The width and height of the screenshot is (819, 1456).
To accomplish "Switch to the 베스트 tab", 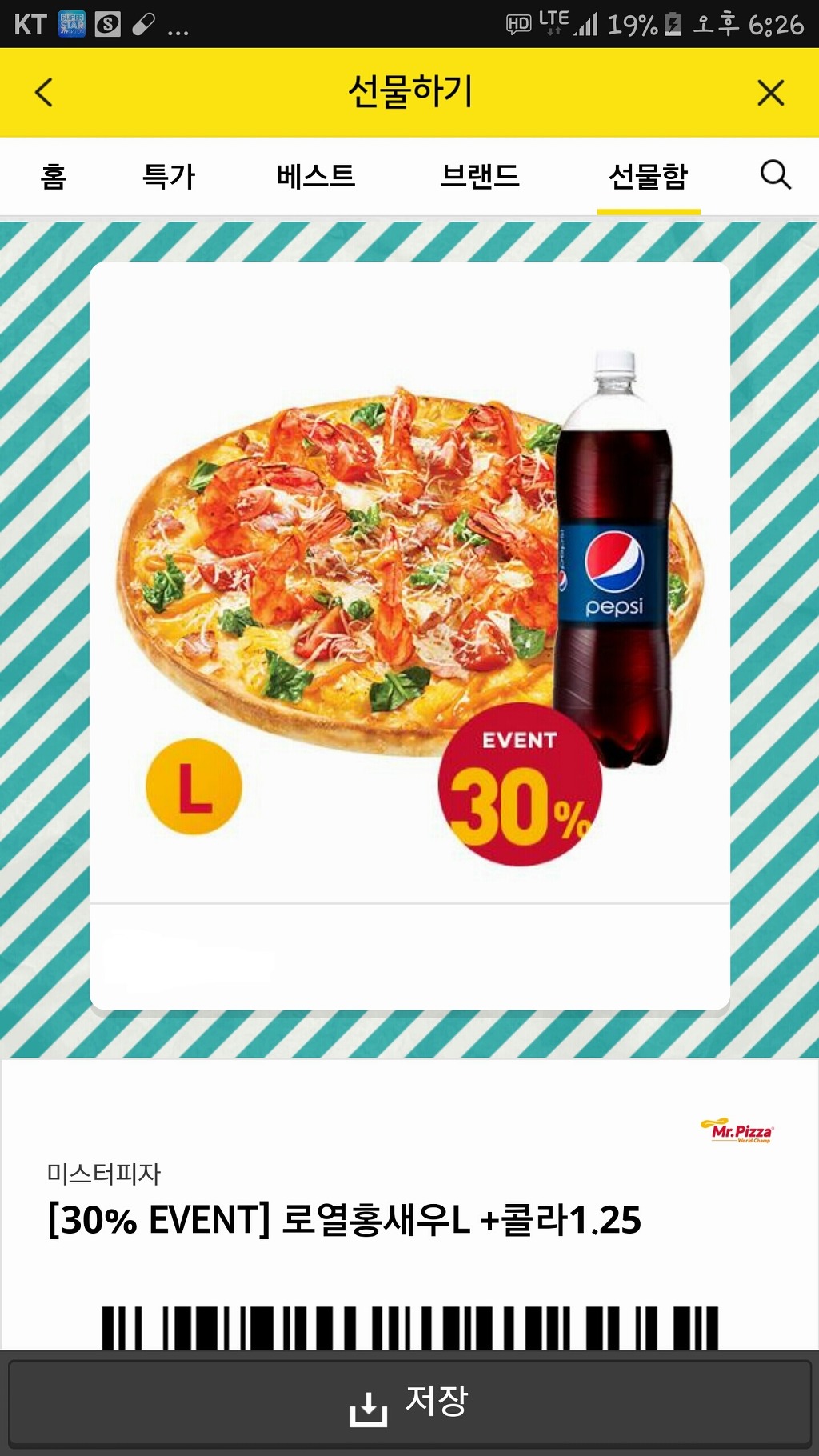I will [x=316, y=176].
